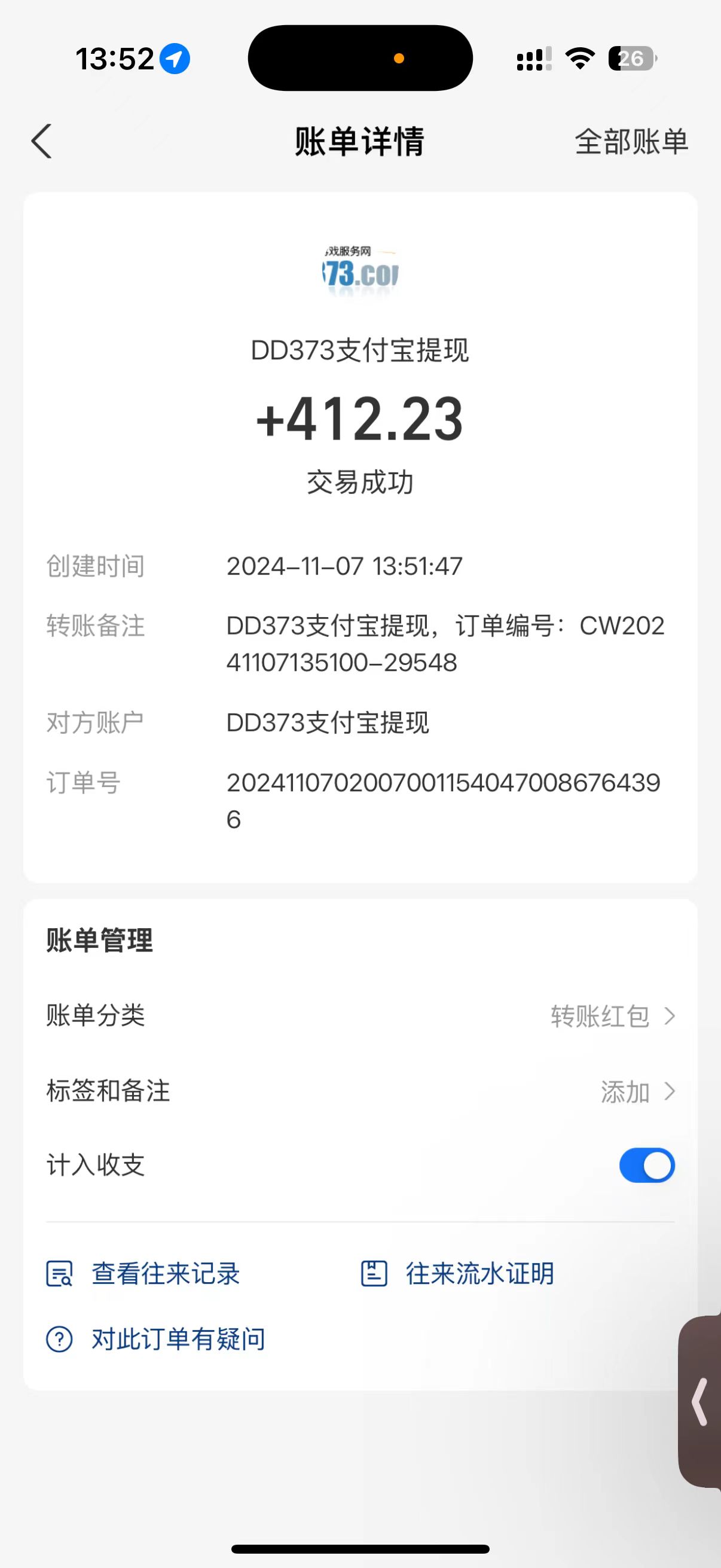Toggle the 计入收支 switch off

pyautogui.click(x=647, y=1164)
